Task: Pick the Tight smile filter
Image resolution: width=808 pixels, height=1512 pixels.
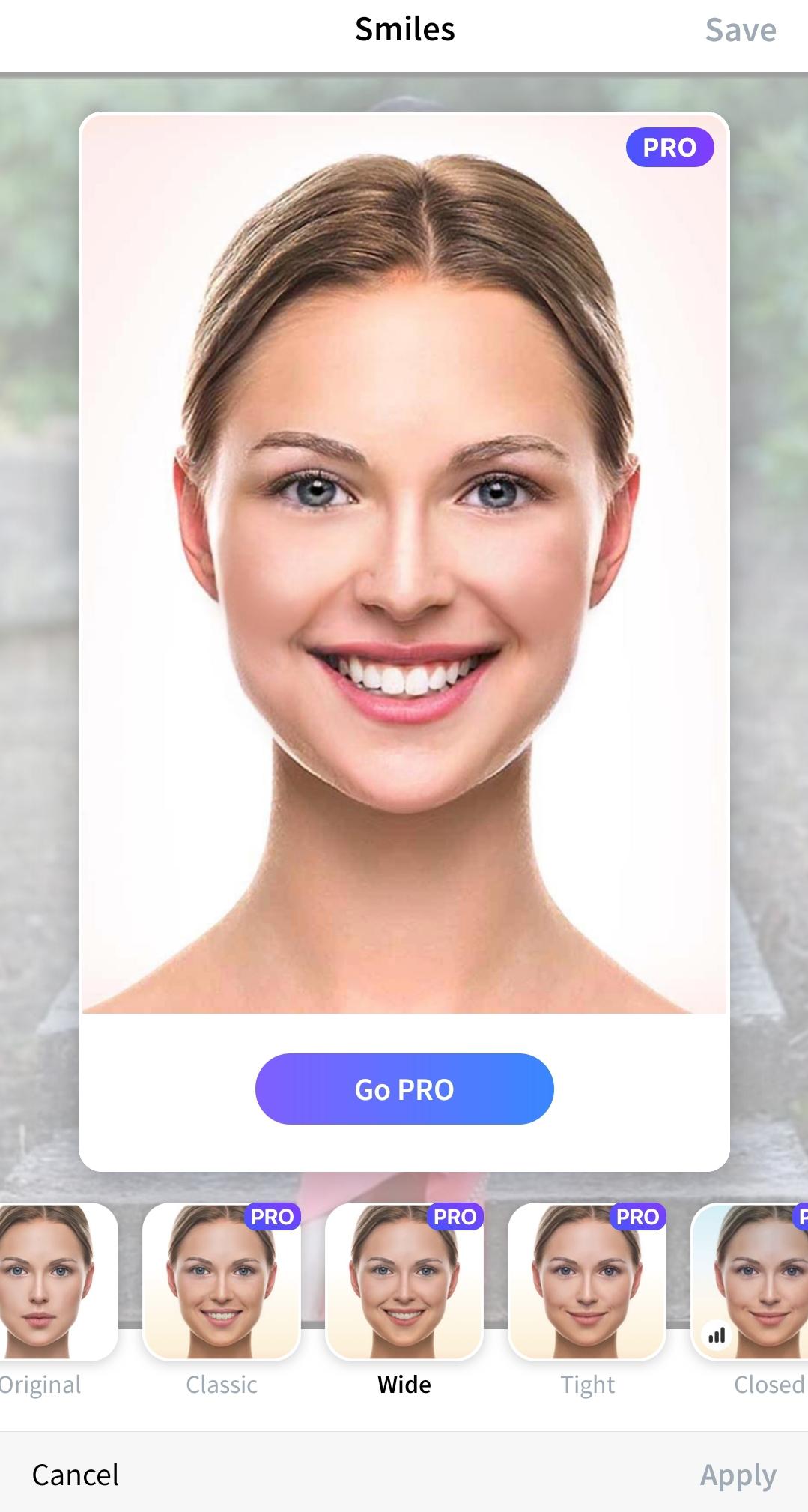Action: click(587, 1283)
